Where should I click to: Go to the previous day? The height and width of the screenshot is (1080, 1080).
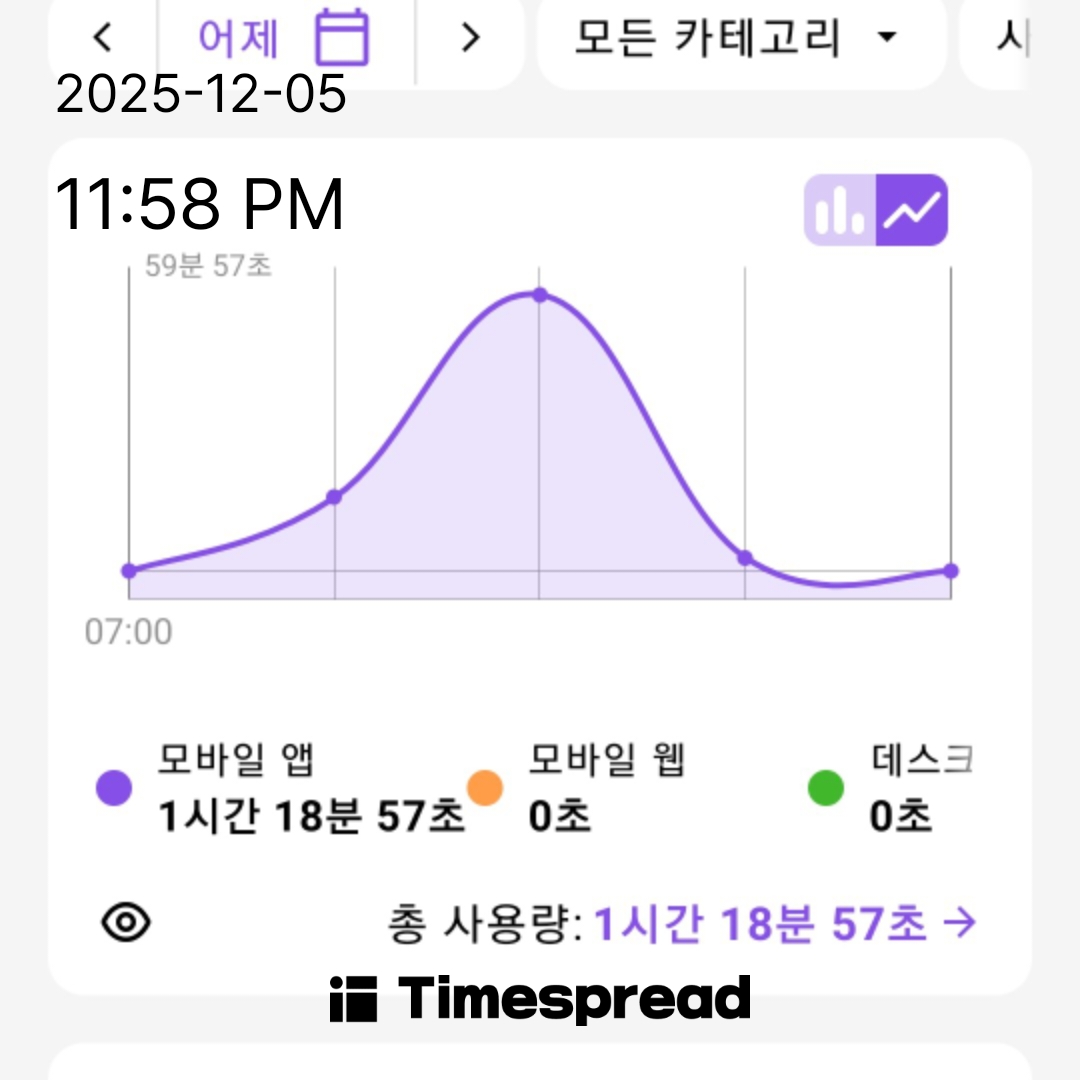(102, 38)
